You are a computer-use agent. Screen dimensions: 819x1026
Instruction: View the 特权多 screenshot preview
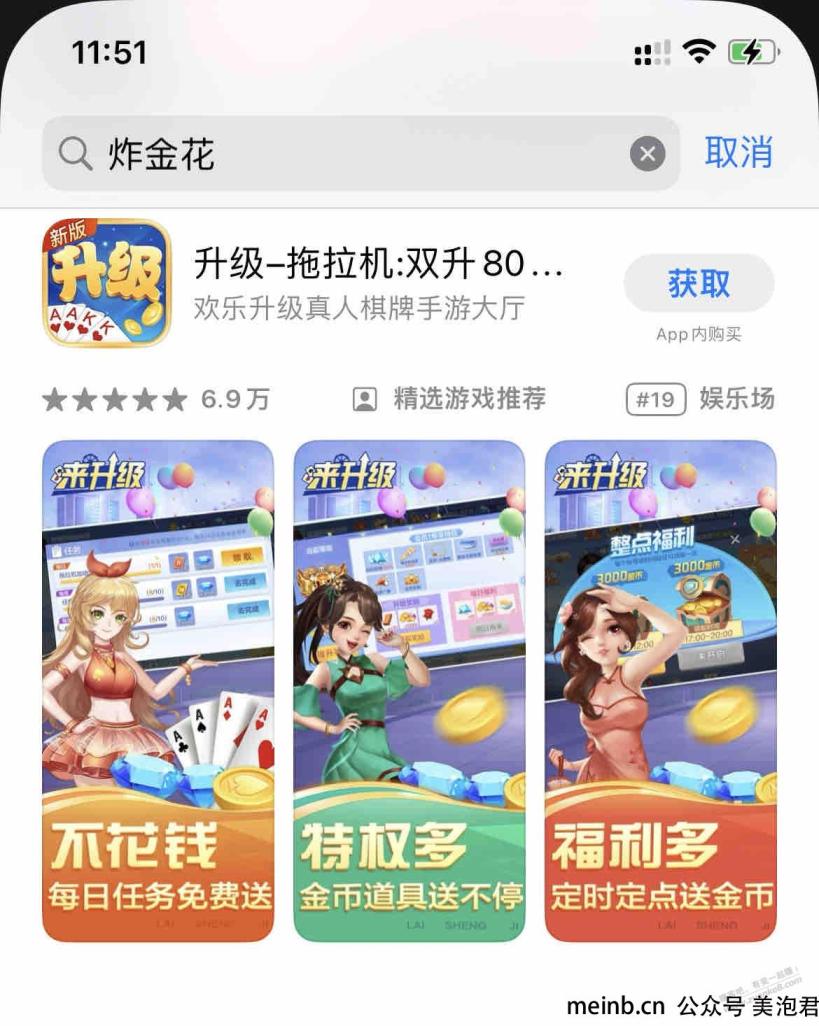point(409,690)
